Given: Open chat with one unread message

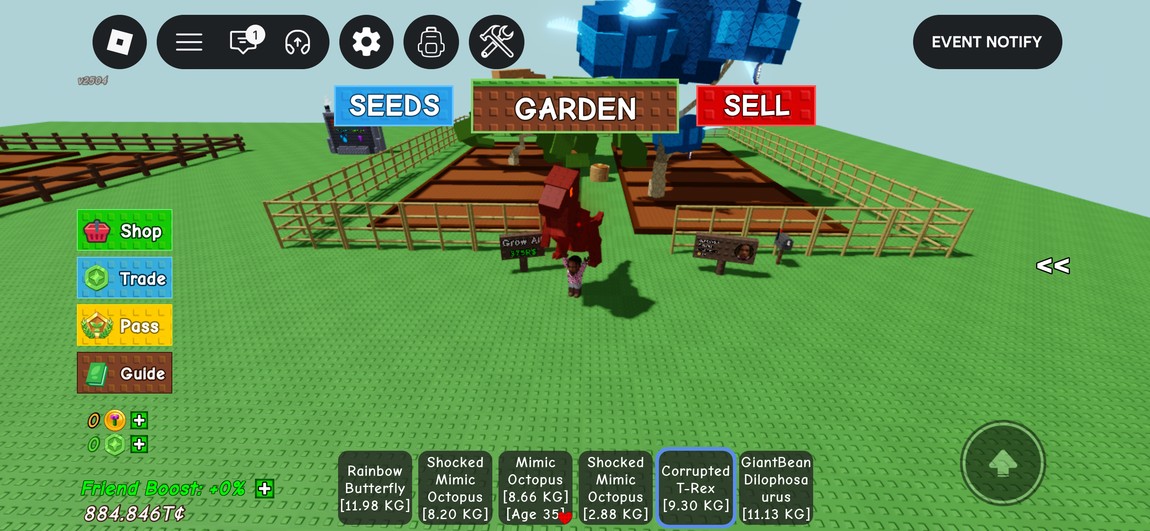Looking at the screenshot, I should (244, 42).
